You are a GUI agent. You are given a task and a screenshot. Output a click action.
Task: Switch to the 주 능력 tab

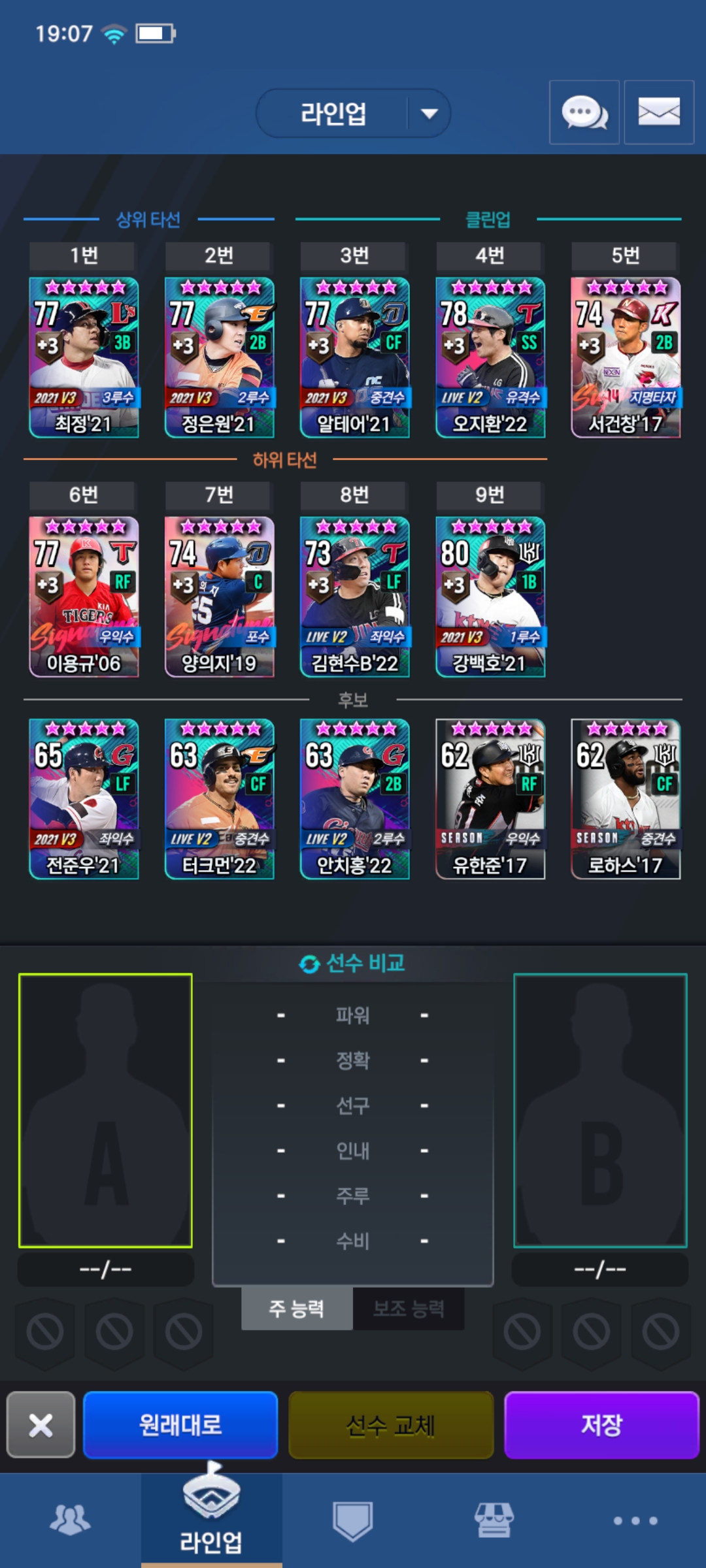(297, 1309)
